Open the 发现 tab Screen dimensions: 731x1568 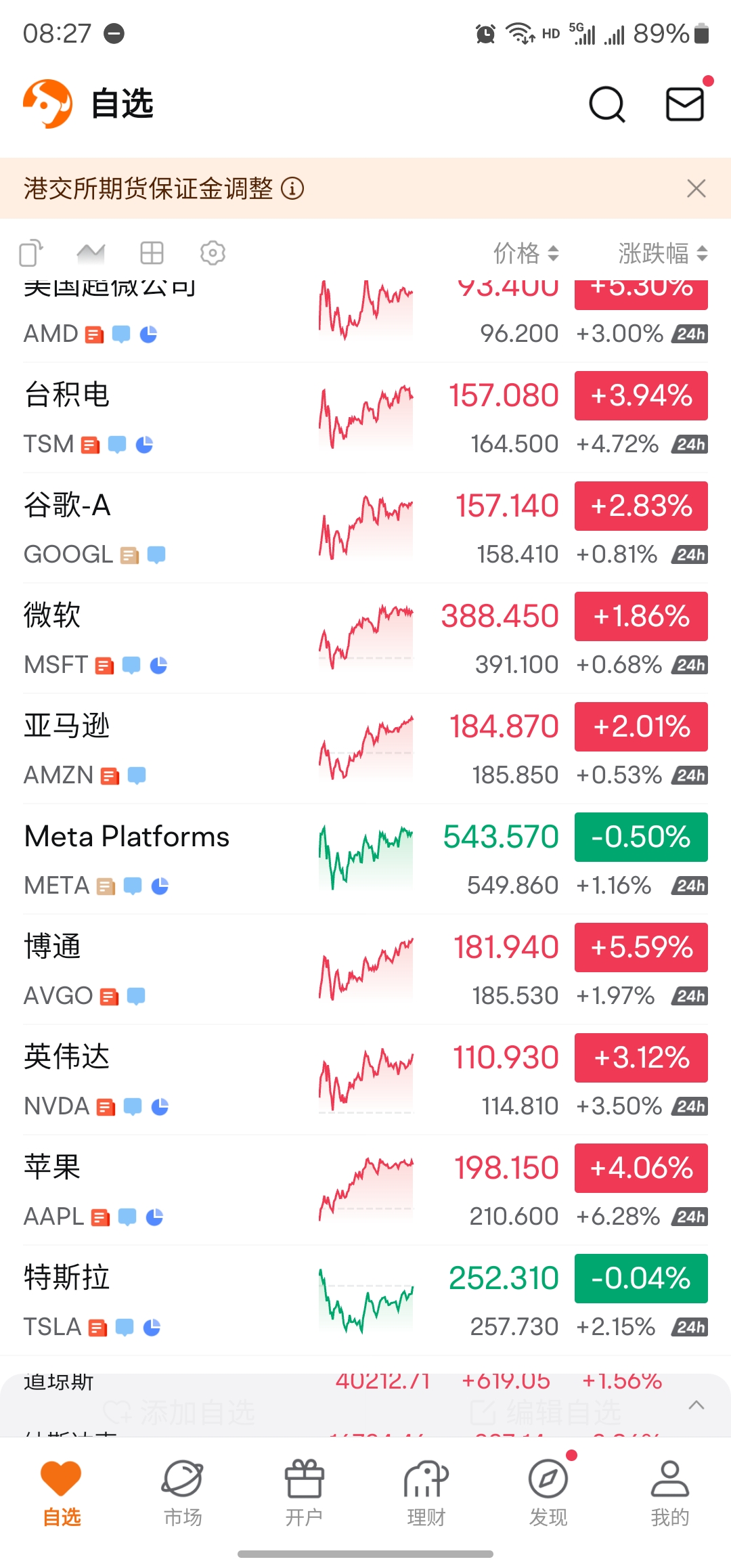pos(548,1494)
